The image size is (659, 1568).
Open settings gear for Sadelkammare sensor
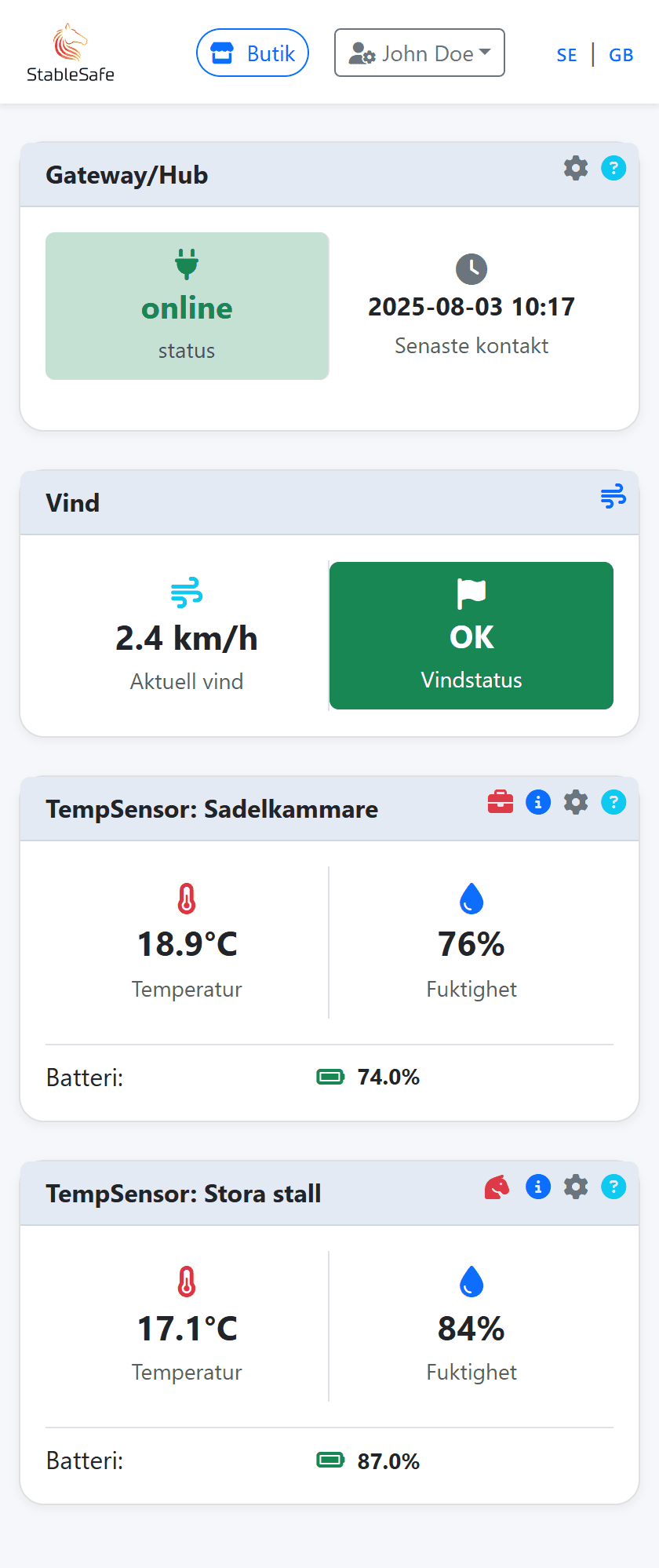576,802
